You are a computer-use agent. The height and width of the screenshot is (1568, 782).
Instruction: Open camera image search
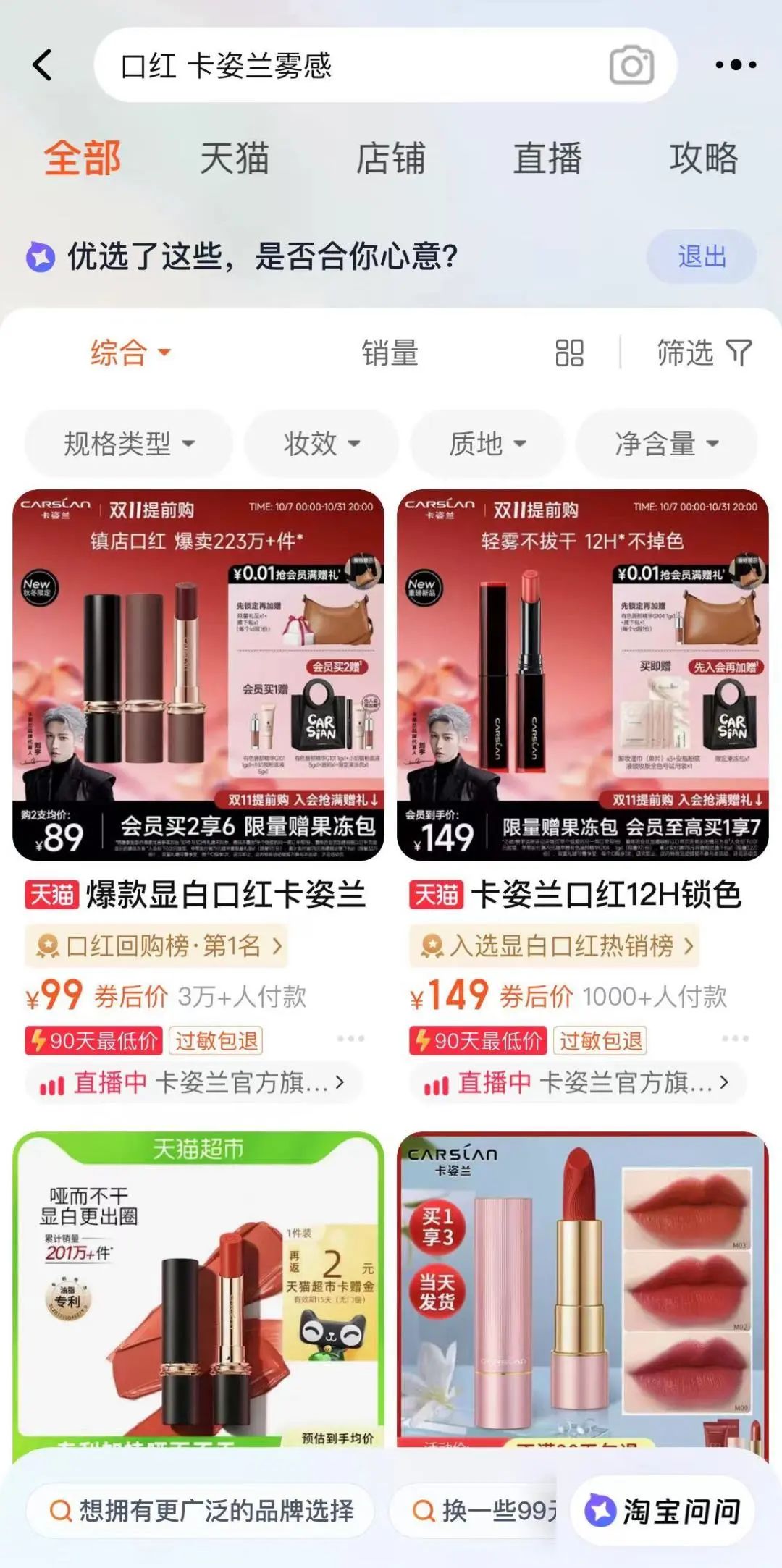[631, 66]
